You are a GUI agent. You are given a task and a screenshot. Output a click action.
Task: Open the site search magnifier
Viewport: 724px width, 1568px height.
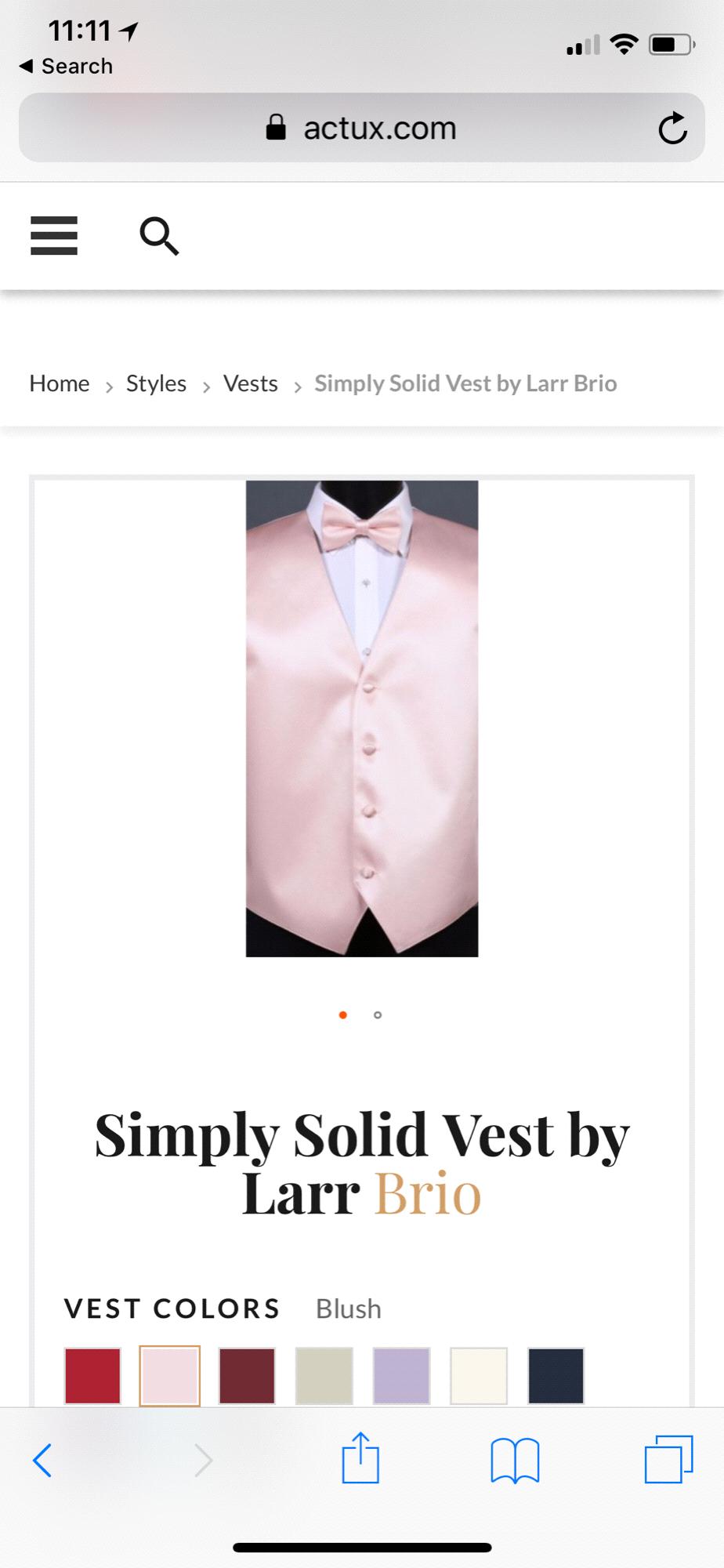(159, 235)
